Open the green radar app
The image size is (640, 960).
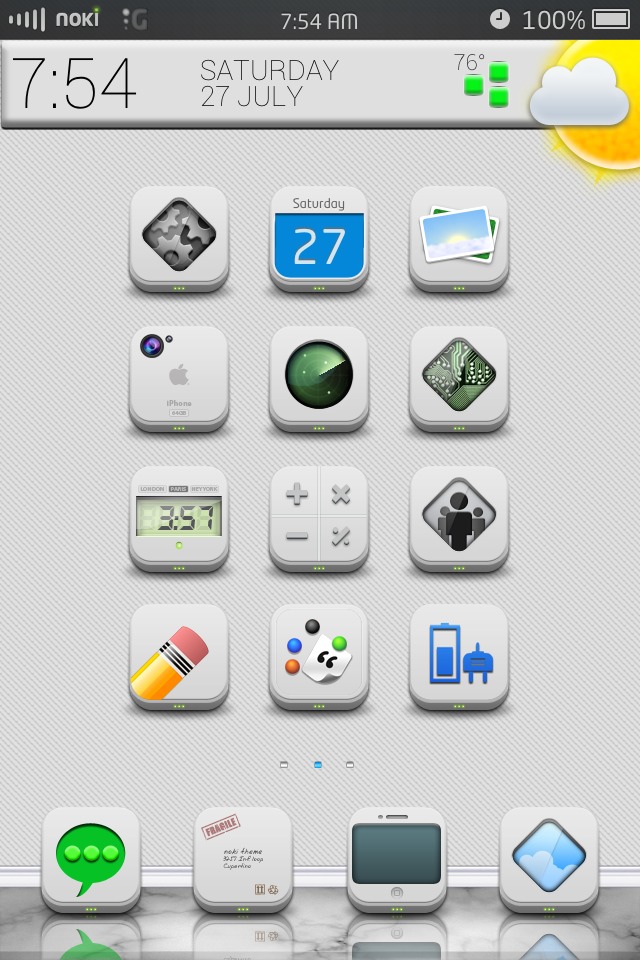click(x=319, y=376)
